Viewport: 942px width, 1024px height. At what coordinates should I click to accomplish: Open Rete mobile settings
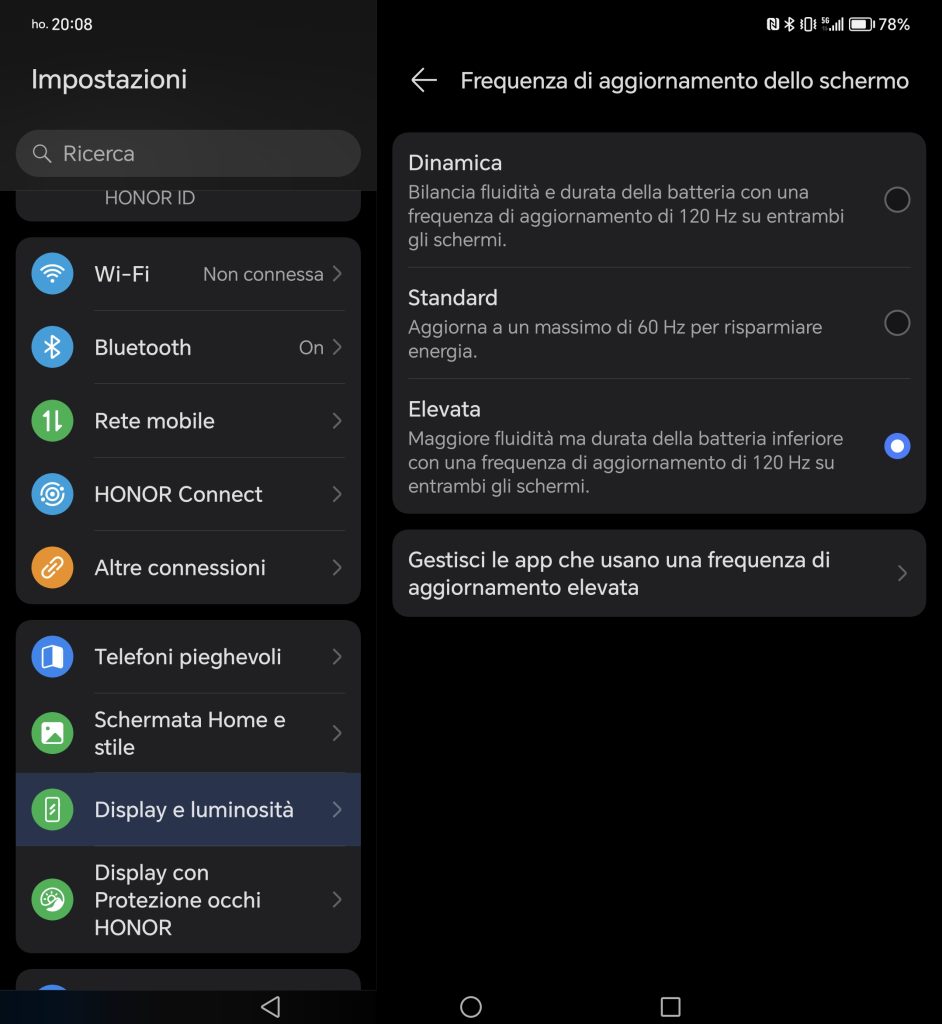tap(188, 421)
